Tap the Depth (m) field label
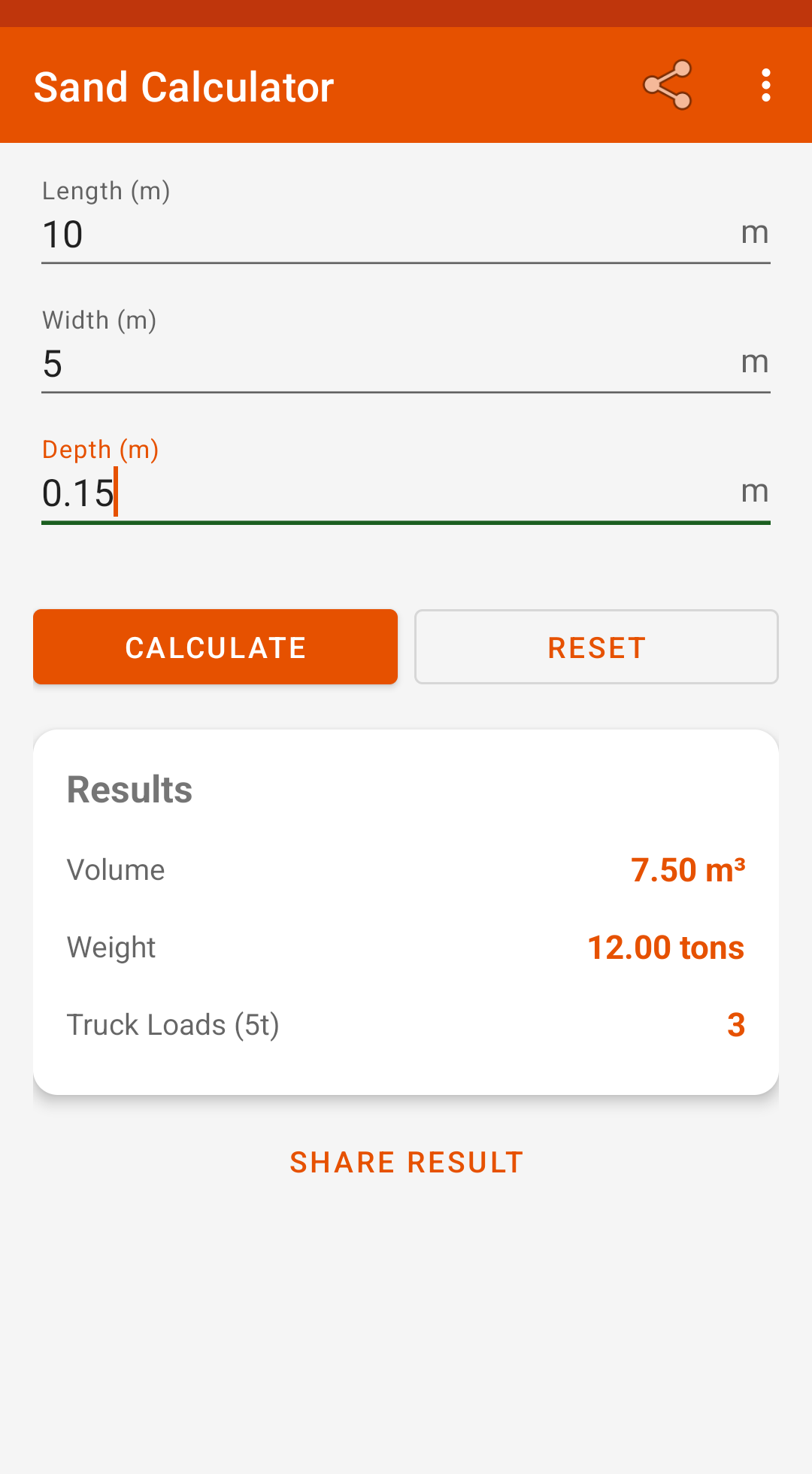Screen dimensions: 812x1474 click(100, 449)
